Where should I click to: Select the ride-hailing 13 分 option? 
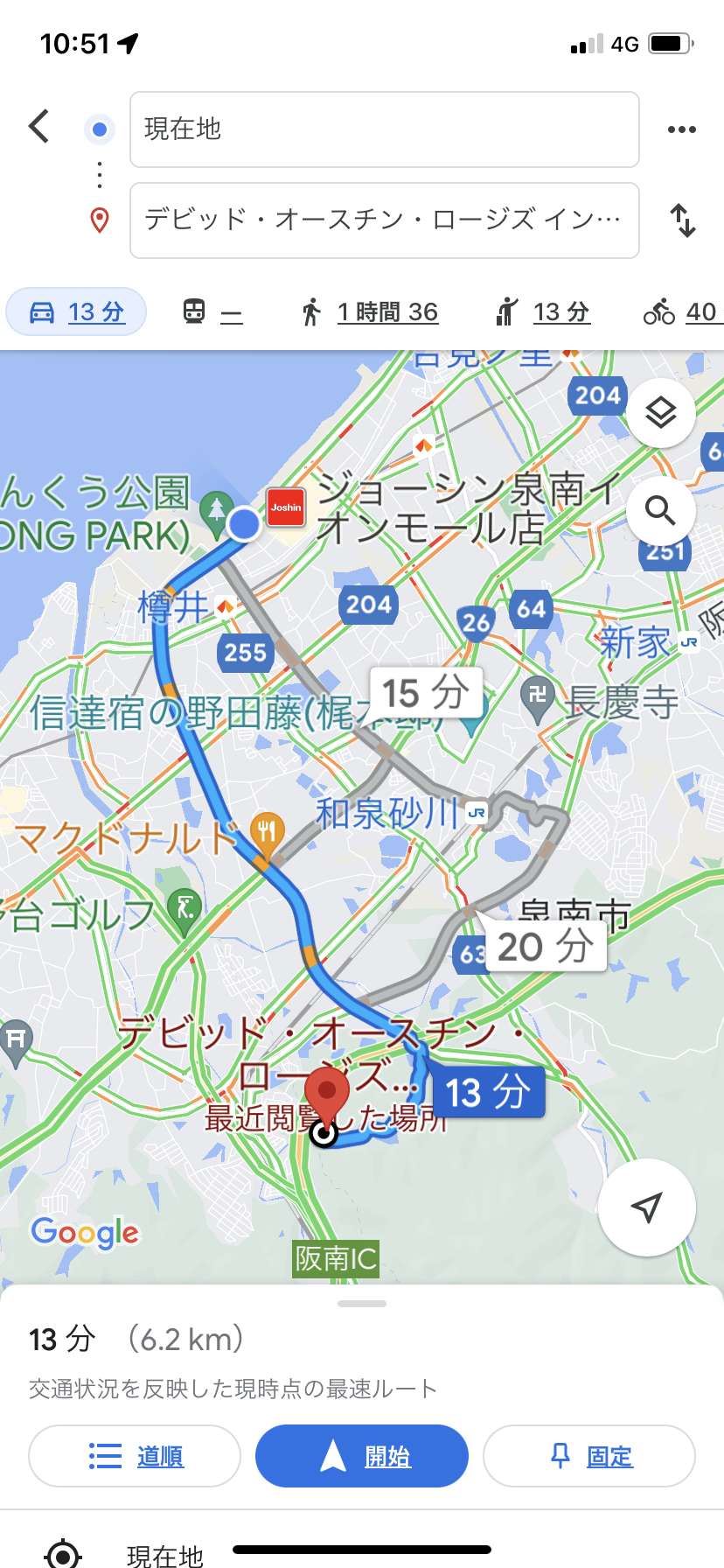point(542,312)
